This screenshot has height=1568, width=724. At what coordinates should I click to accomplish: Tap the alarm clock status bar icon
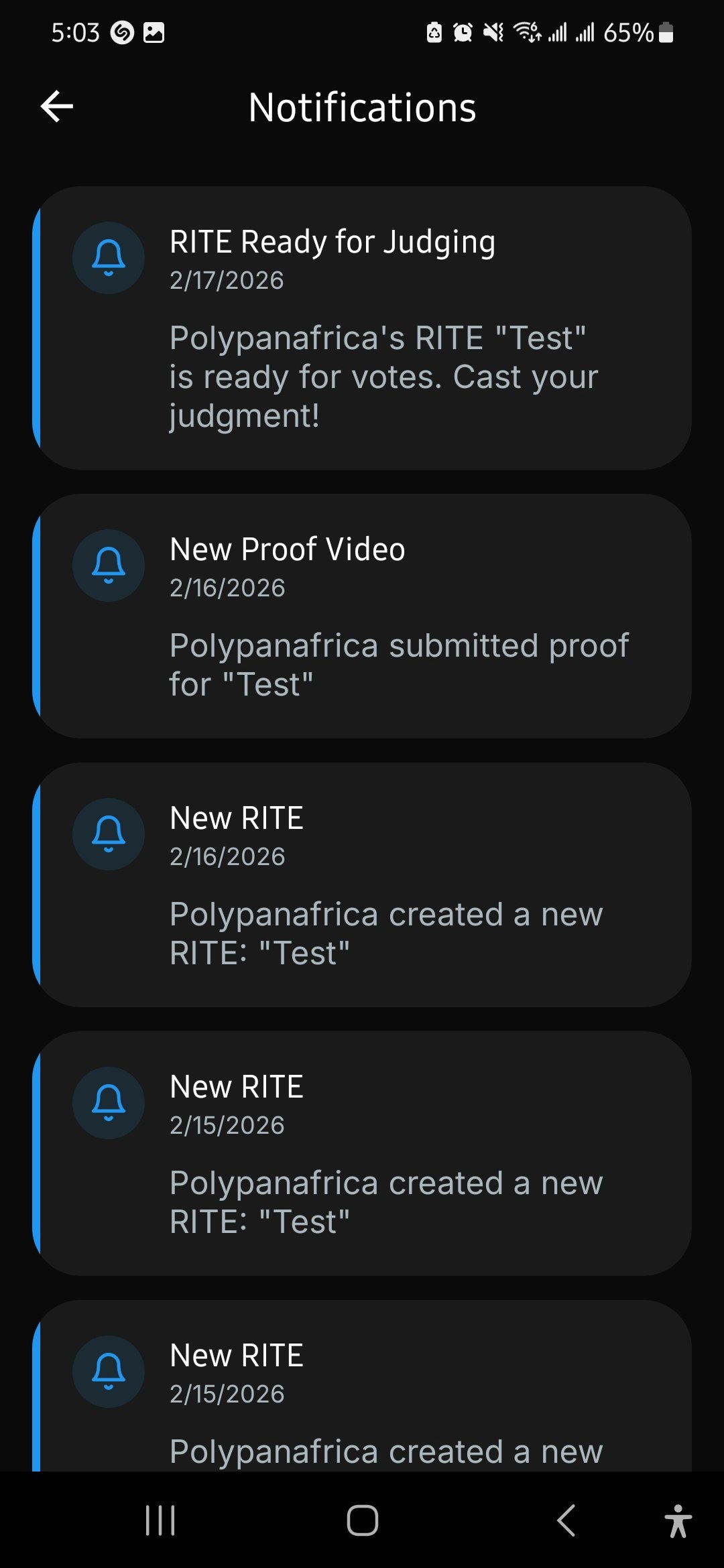click(x=463, y=32)
